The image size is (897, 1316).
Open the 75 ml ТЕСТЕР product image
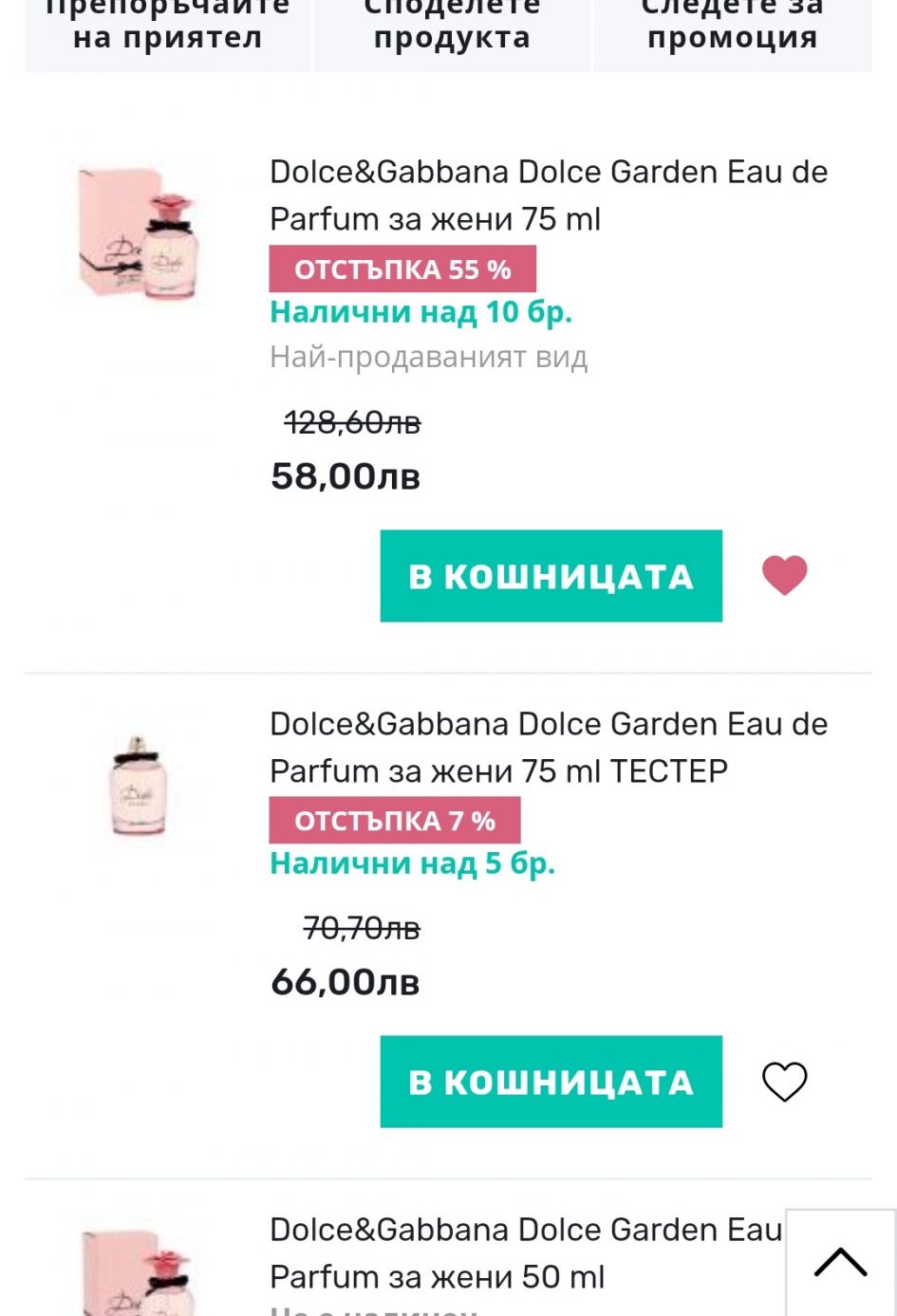[x=138, y=786]
